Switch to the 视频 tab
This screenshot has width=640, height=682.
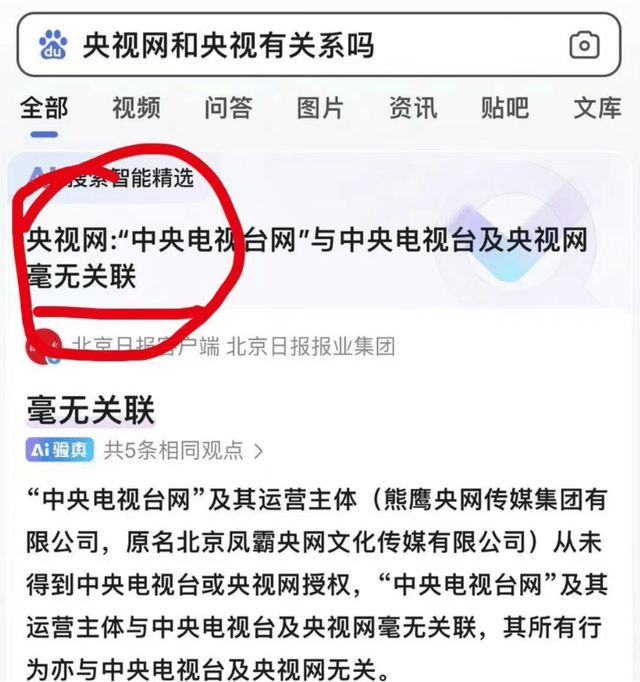pos(136,107)
